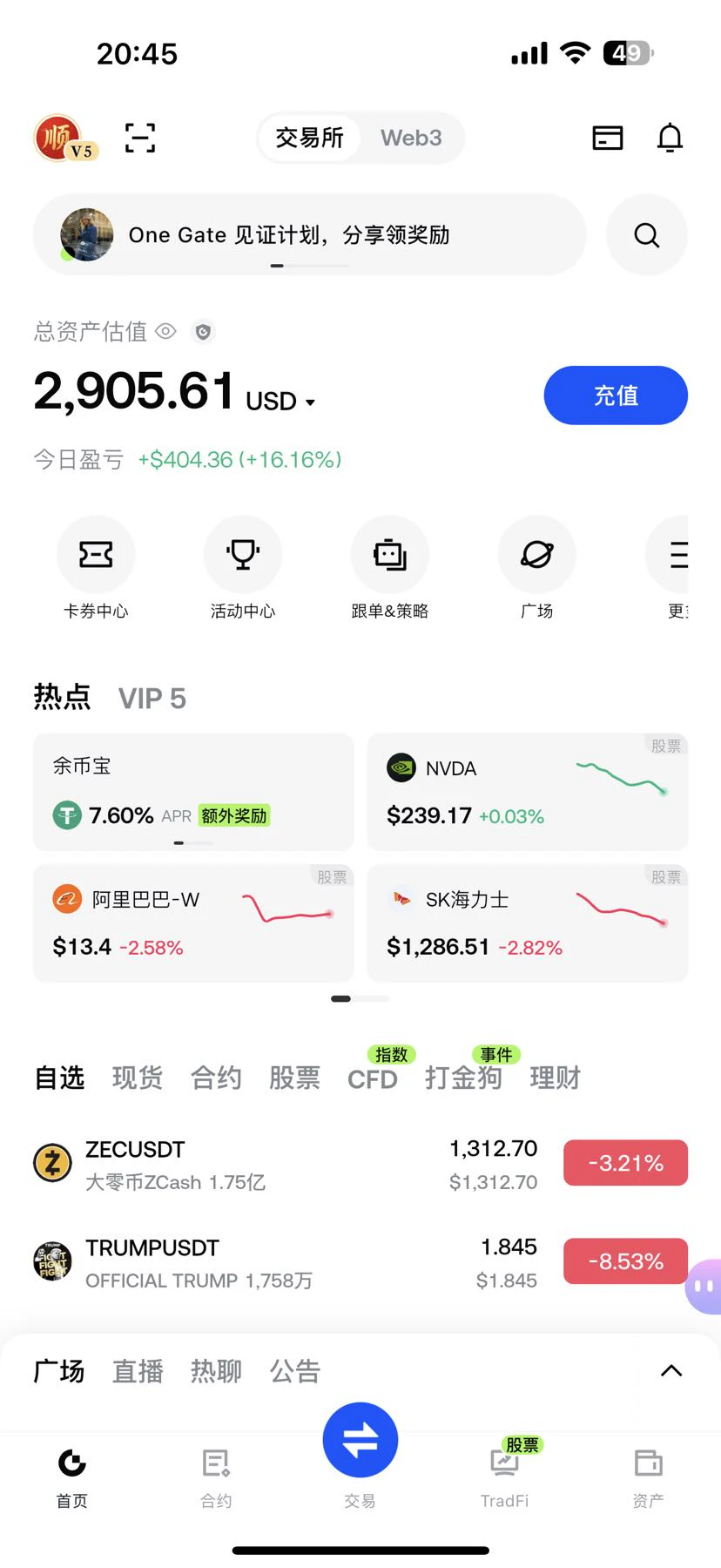Go to the 资产 assets tab
Image resolution: width=721 pixels, height=1568 pixels.
pyautogui.click(x=648, y=1477)
